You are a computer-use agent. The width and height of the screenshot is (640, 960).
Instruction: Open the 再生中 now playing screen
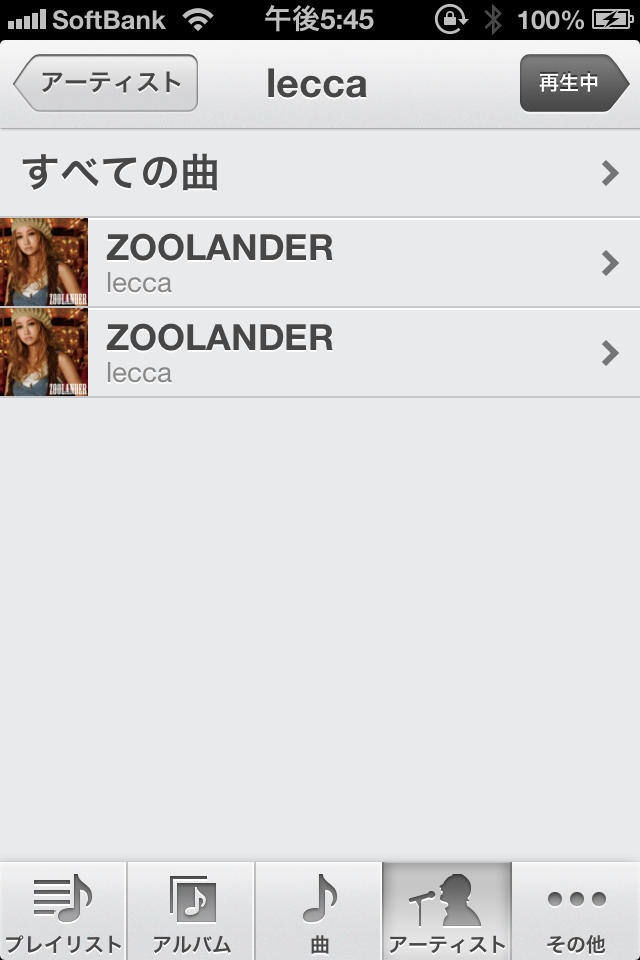tap(572, 83)
